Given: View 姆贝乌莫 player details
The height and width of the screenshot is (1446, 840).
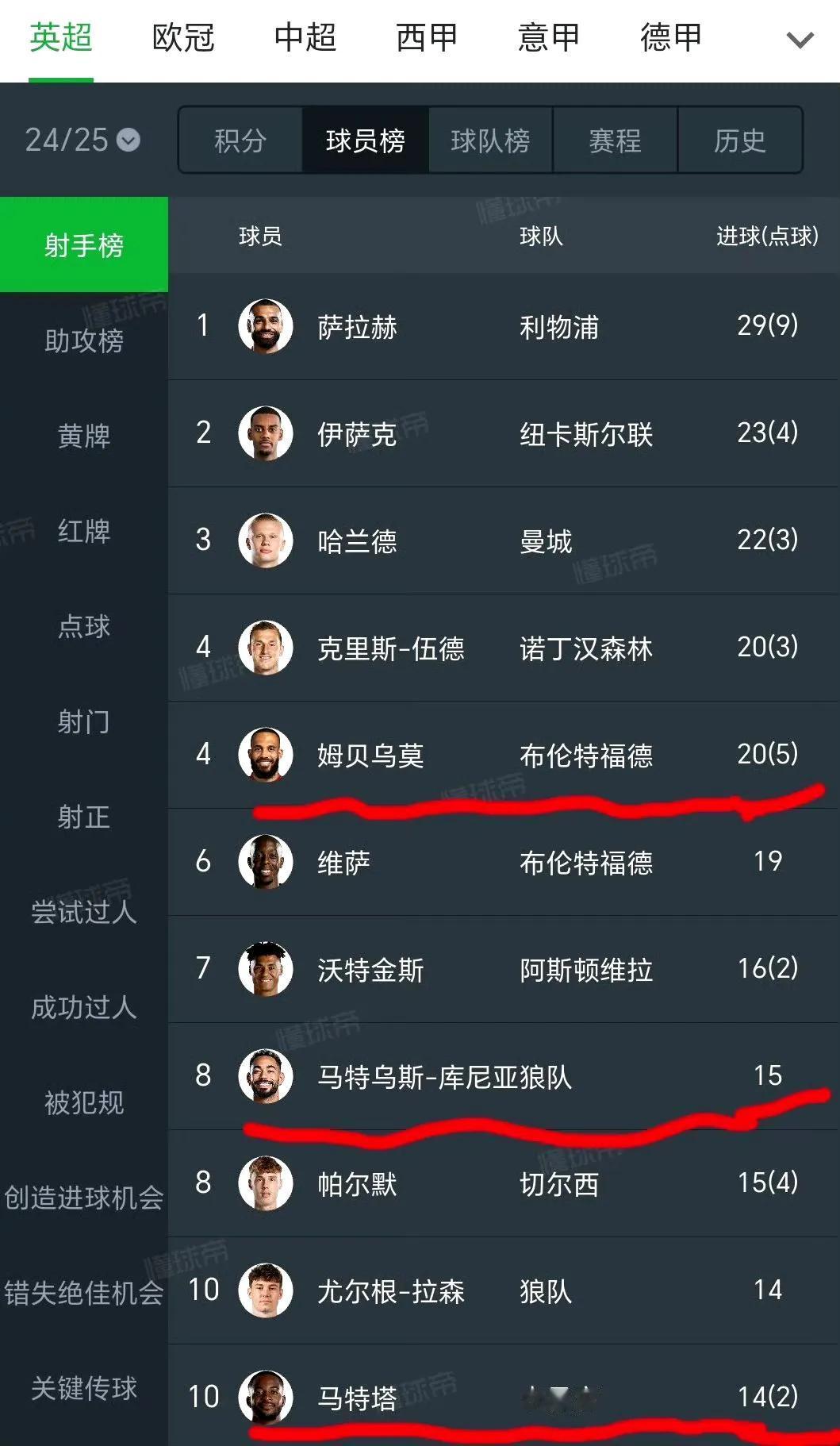Looking at the screenshot, I should point(370,755).
